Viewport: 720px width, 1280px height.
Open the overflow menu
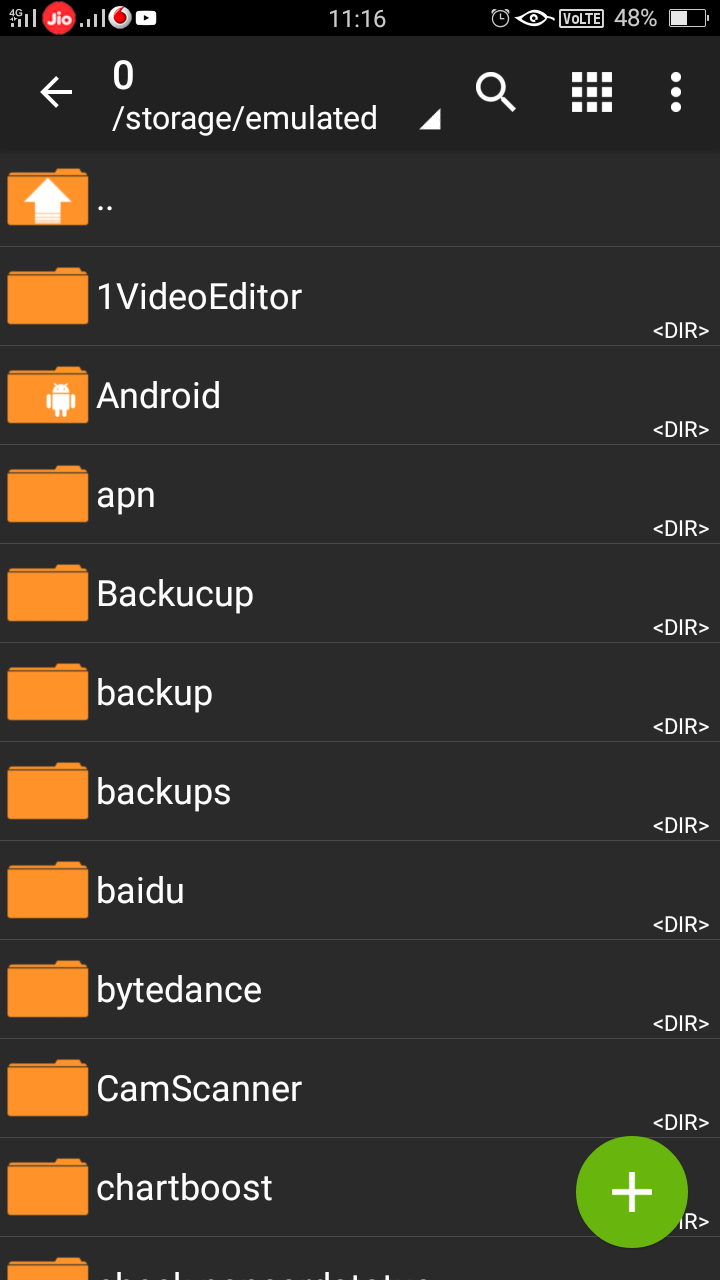(x=676, y=92)
